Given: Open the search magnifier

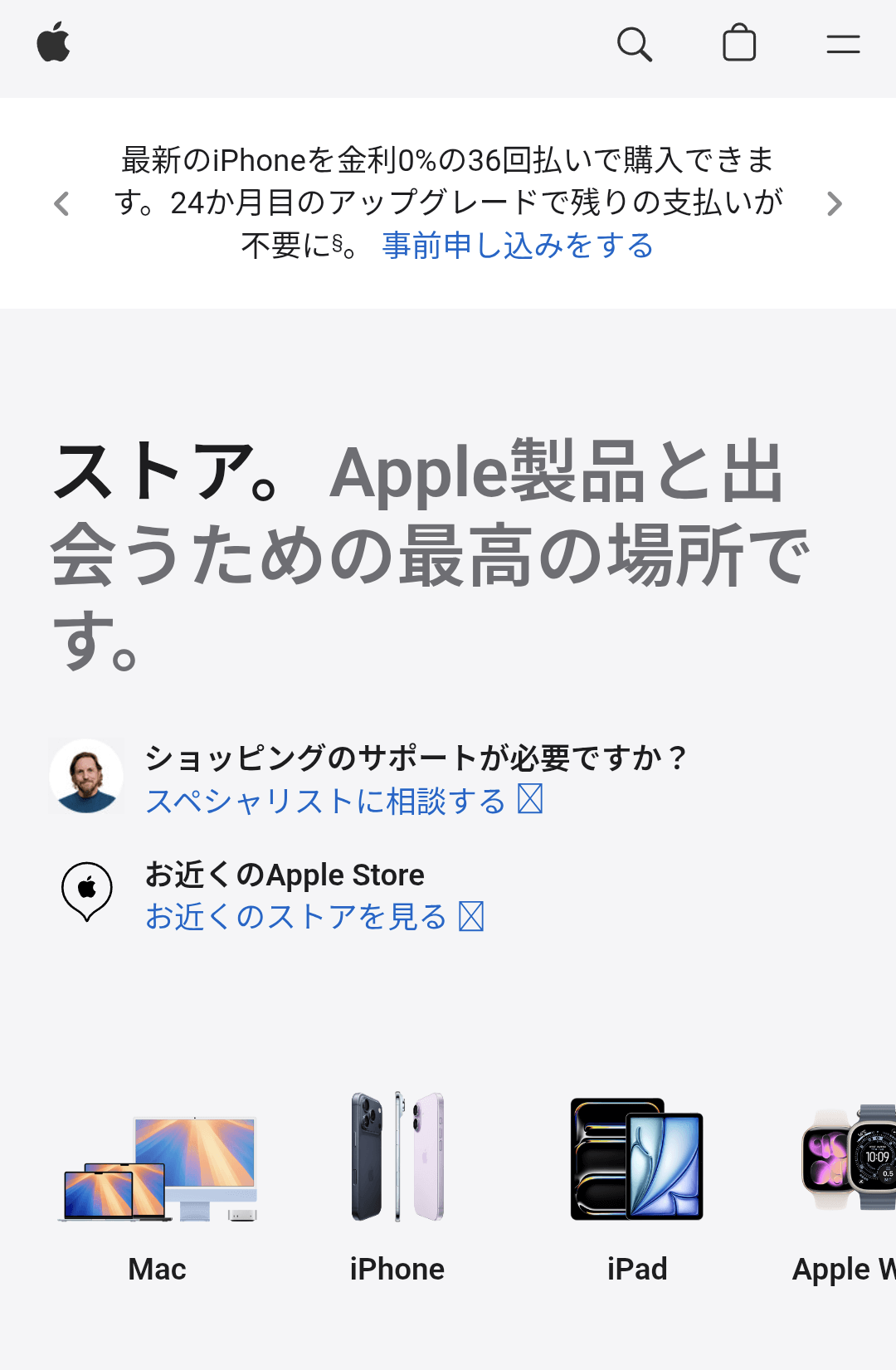Looking at the screenshot, I should point(635,44).
